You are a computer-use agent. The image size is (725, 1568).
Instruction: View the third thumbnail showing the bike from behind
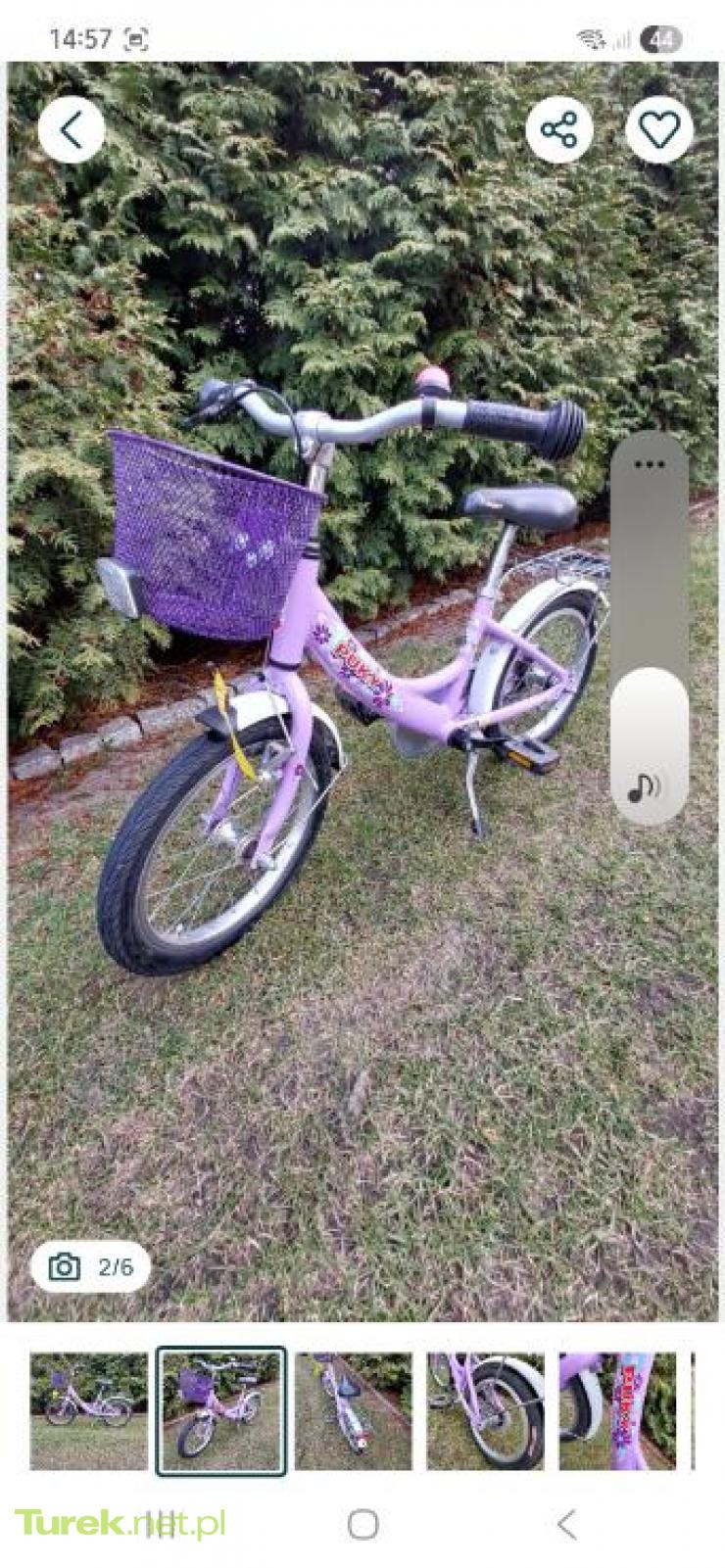click(x=354, y=1410)
